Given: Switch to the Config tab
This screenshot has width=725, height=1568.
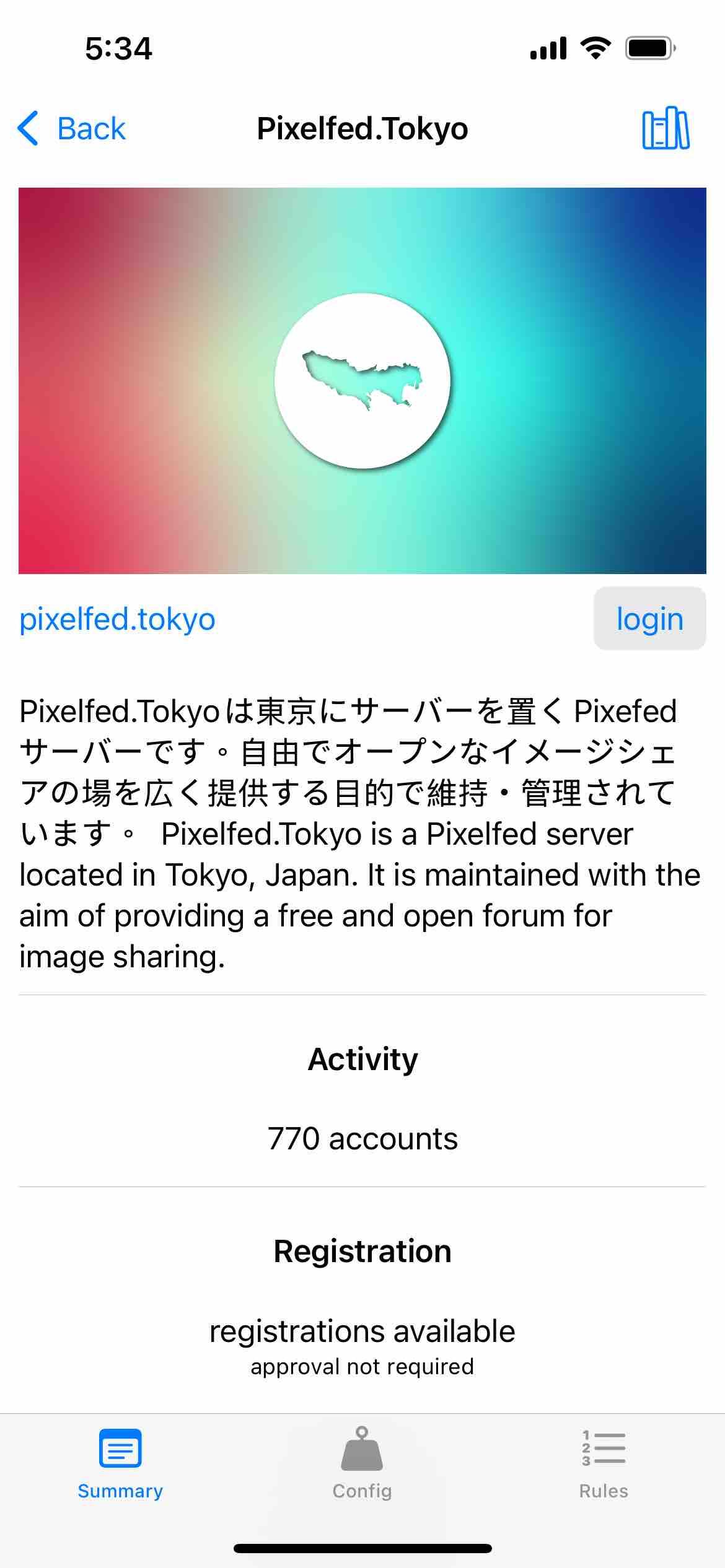Looking at the screenshot, I should click(x=362, y=1463).
